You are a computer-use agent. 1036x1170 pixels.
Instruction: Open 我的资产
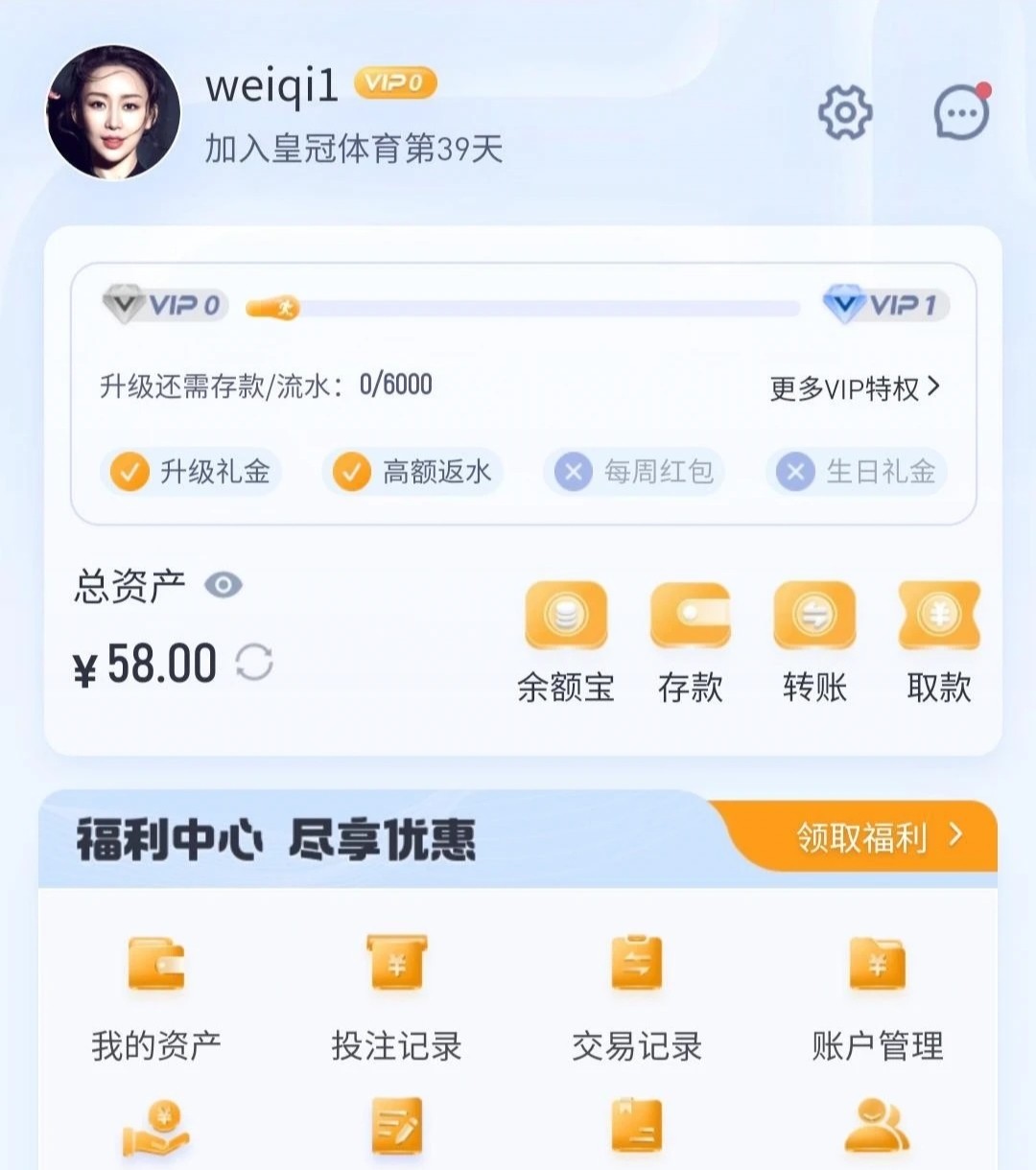156,997
